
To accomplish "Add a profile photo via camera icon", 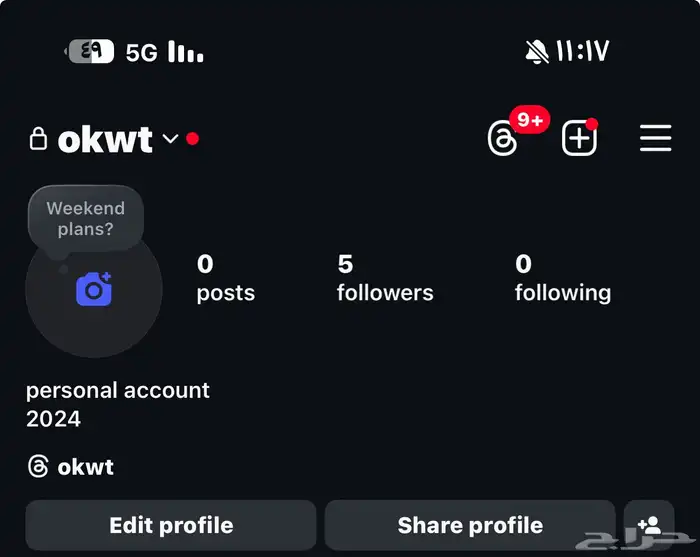I will [x=94, y=289].
